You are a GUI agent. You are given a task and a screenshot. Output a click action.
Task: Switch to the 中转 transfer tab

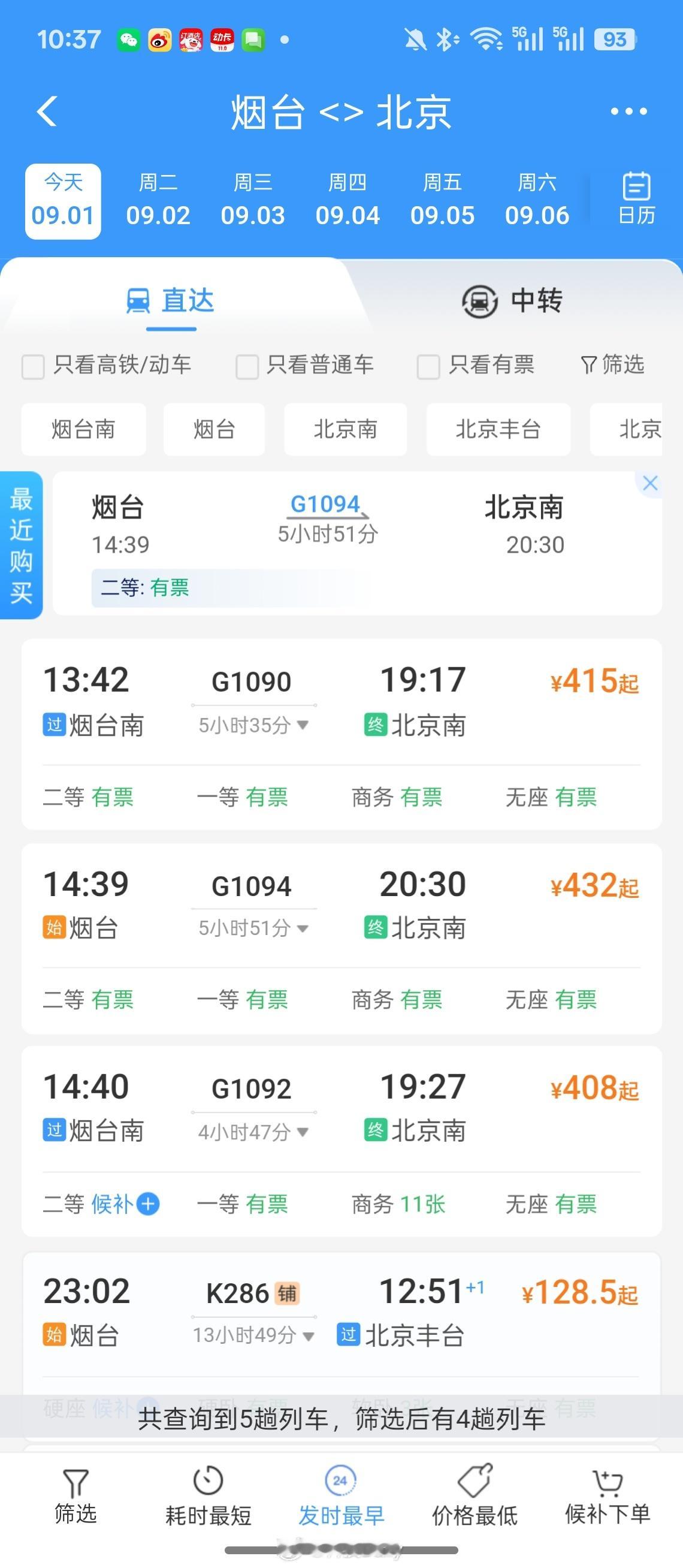coord(512,301)
